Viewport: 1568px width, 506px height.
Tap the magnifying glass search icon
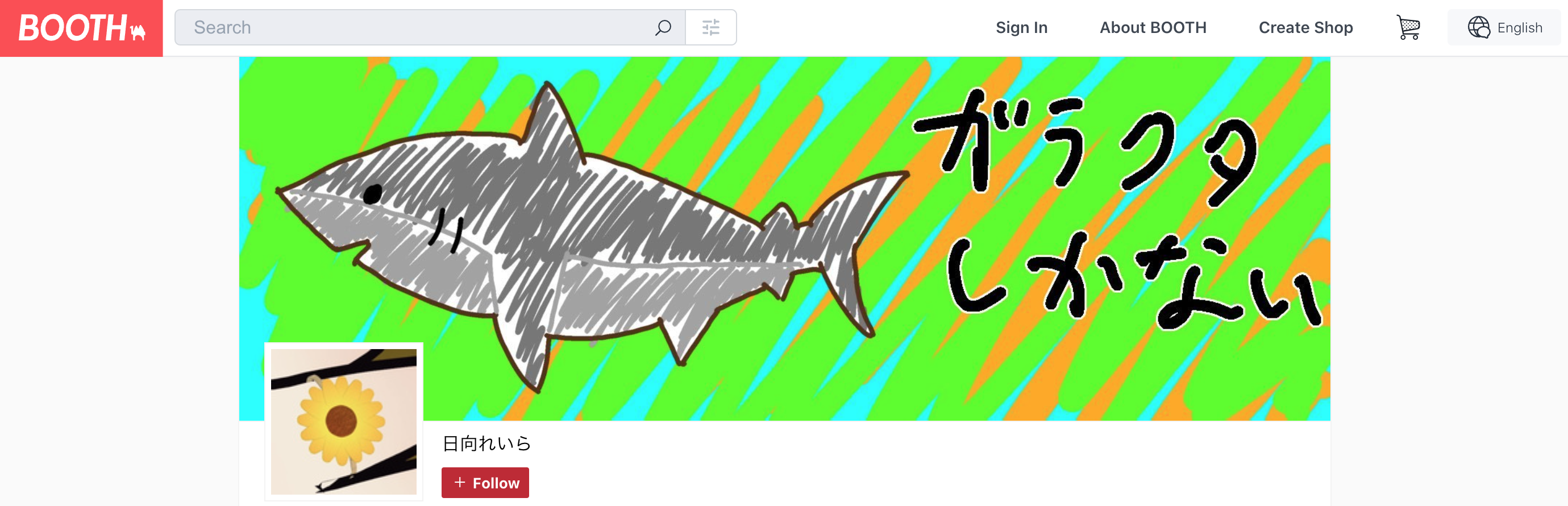click(x=663, y=27)
